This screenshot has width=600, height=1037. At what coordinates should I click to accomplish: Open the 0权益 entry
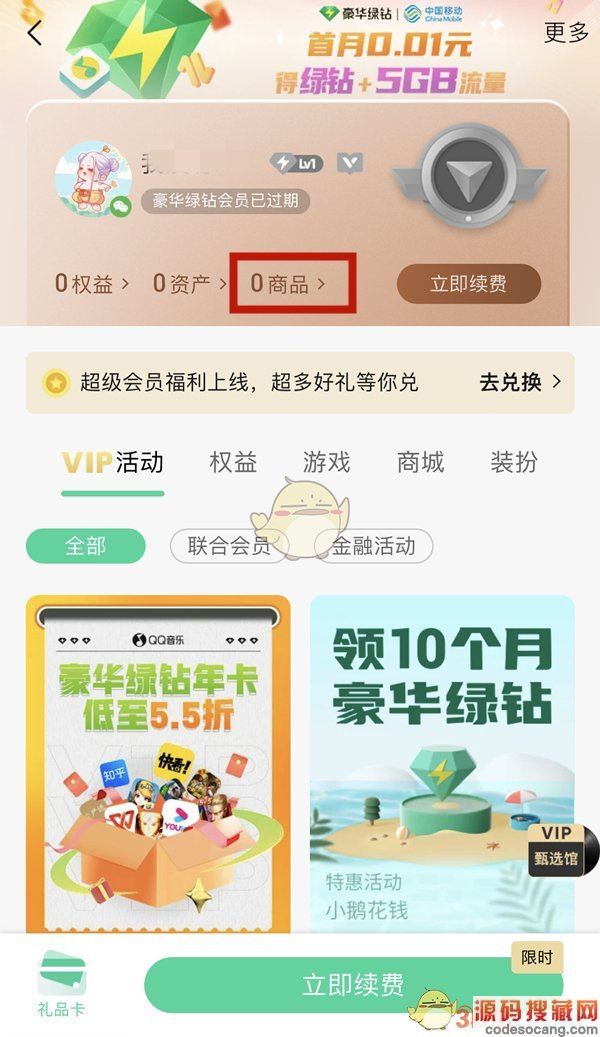pos(92,284)
